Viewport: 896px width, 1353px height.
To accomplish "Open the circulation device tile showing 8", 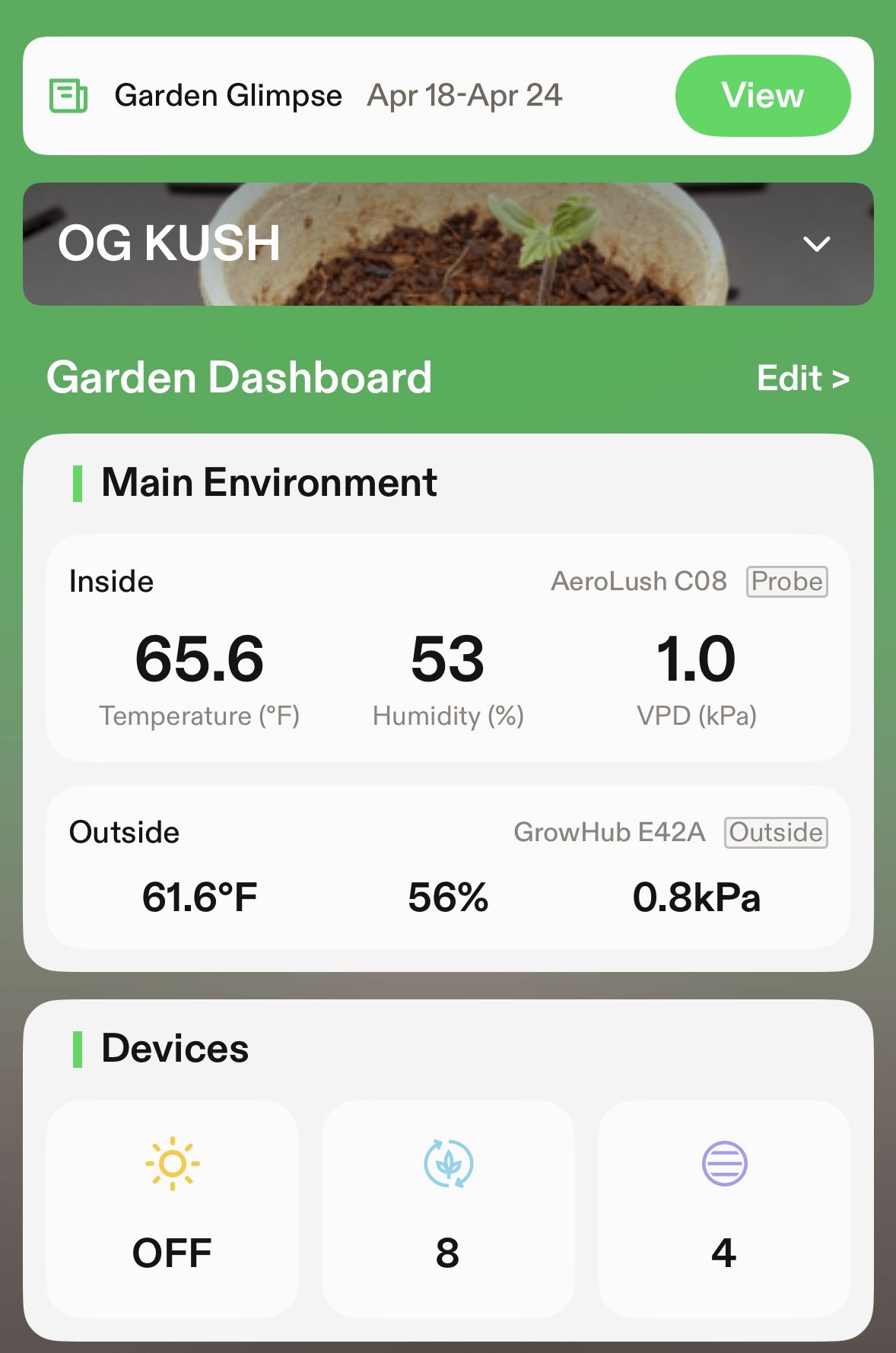I will pos(448,1208).
